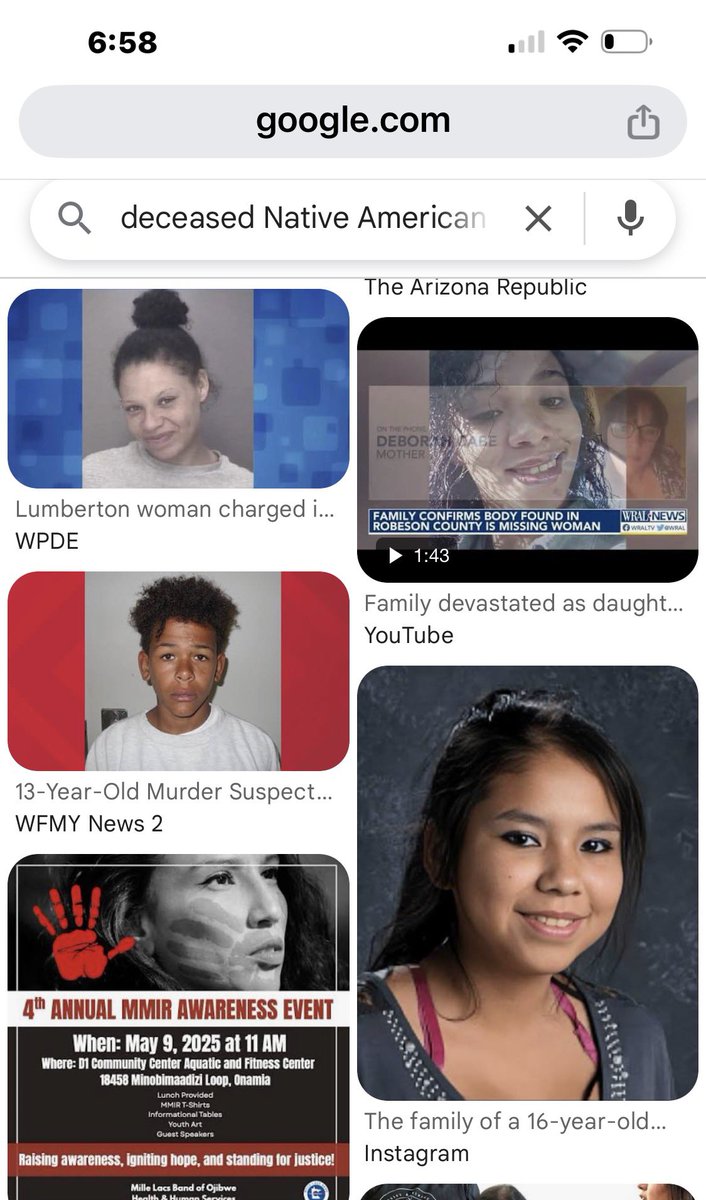Open the MMIR Awareness Event flyer result
The image size is (706, 1200).
click(179, 1026)
